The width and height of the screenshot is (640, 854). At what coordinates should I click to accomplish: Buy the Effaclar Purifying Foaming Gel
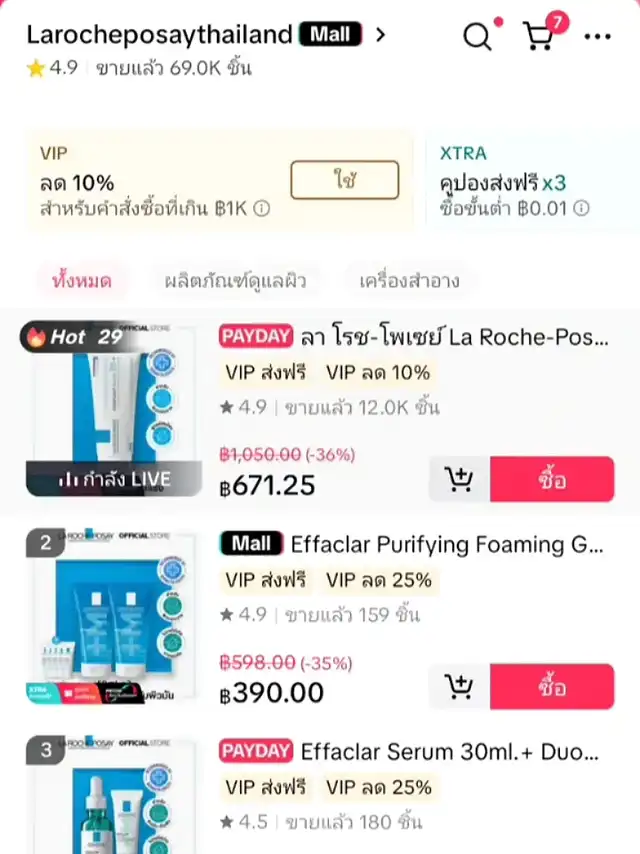click(551, 687)
